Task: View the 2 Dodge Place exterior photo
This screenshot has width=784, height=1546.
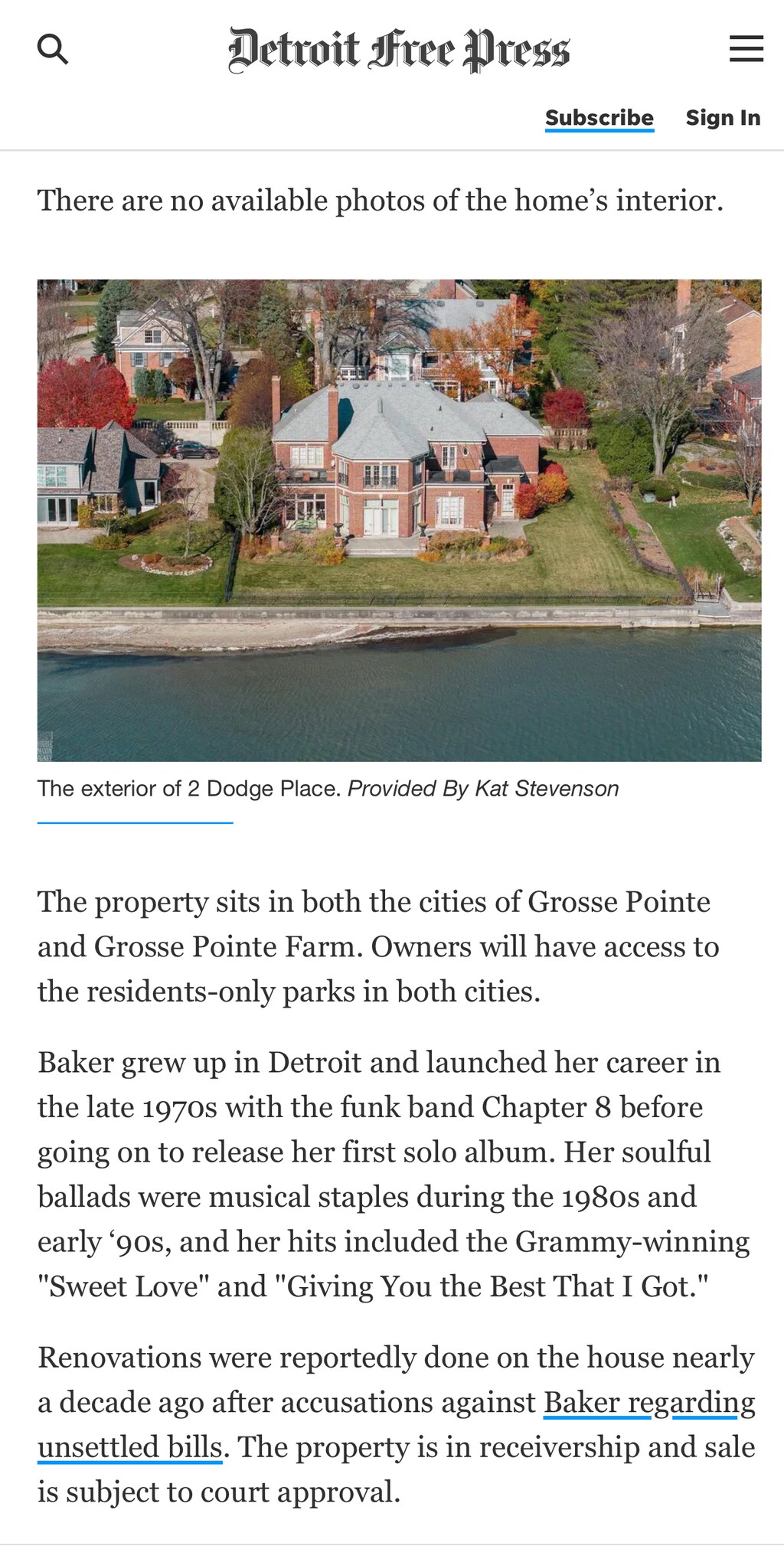Action: point(399,520)
